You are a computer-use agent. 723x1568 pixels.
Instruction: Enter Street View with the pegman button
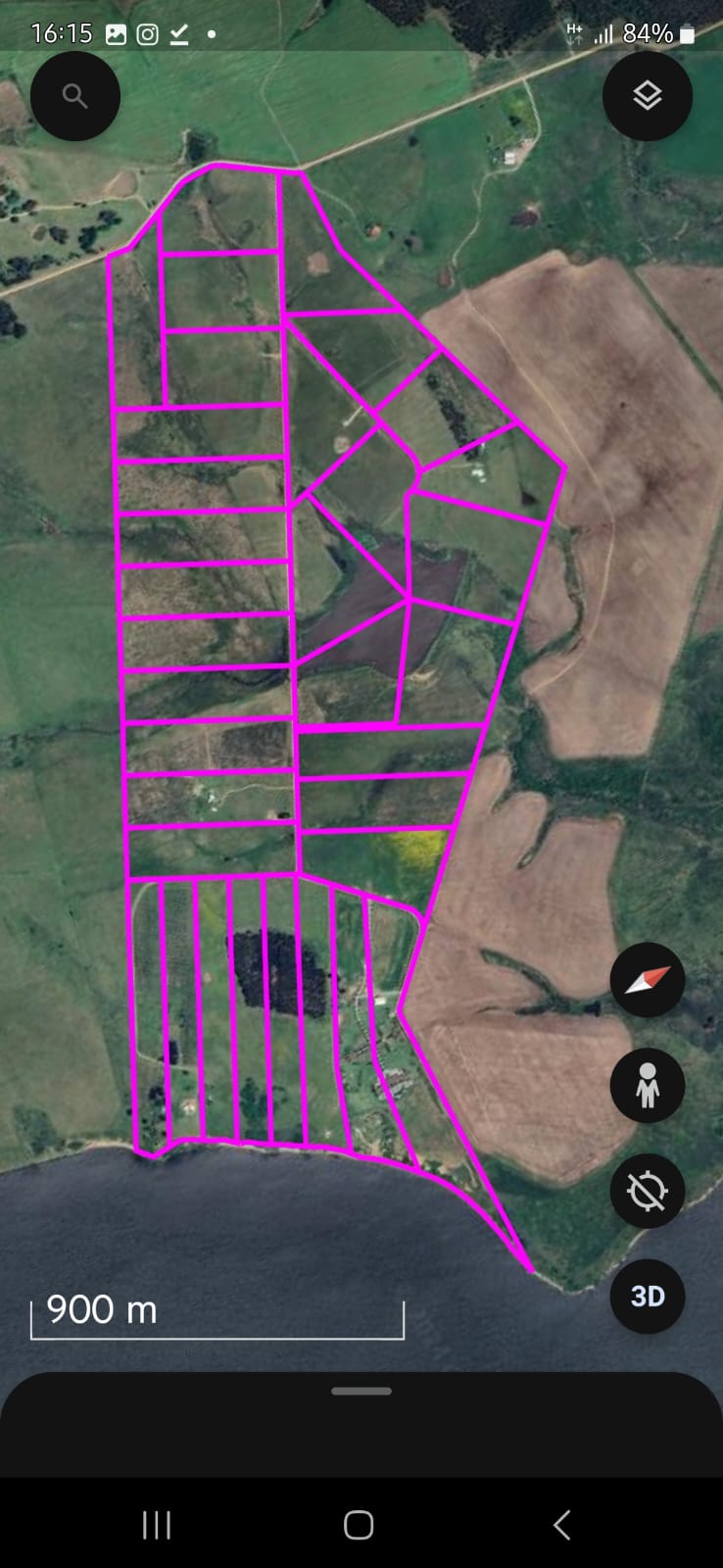pyautogui.click(x=647, y=1086)
